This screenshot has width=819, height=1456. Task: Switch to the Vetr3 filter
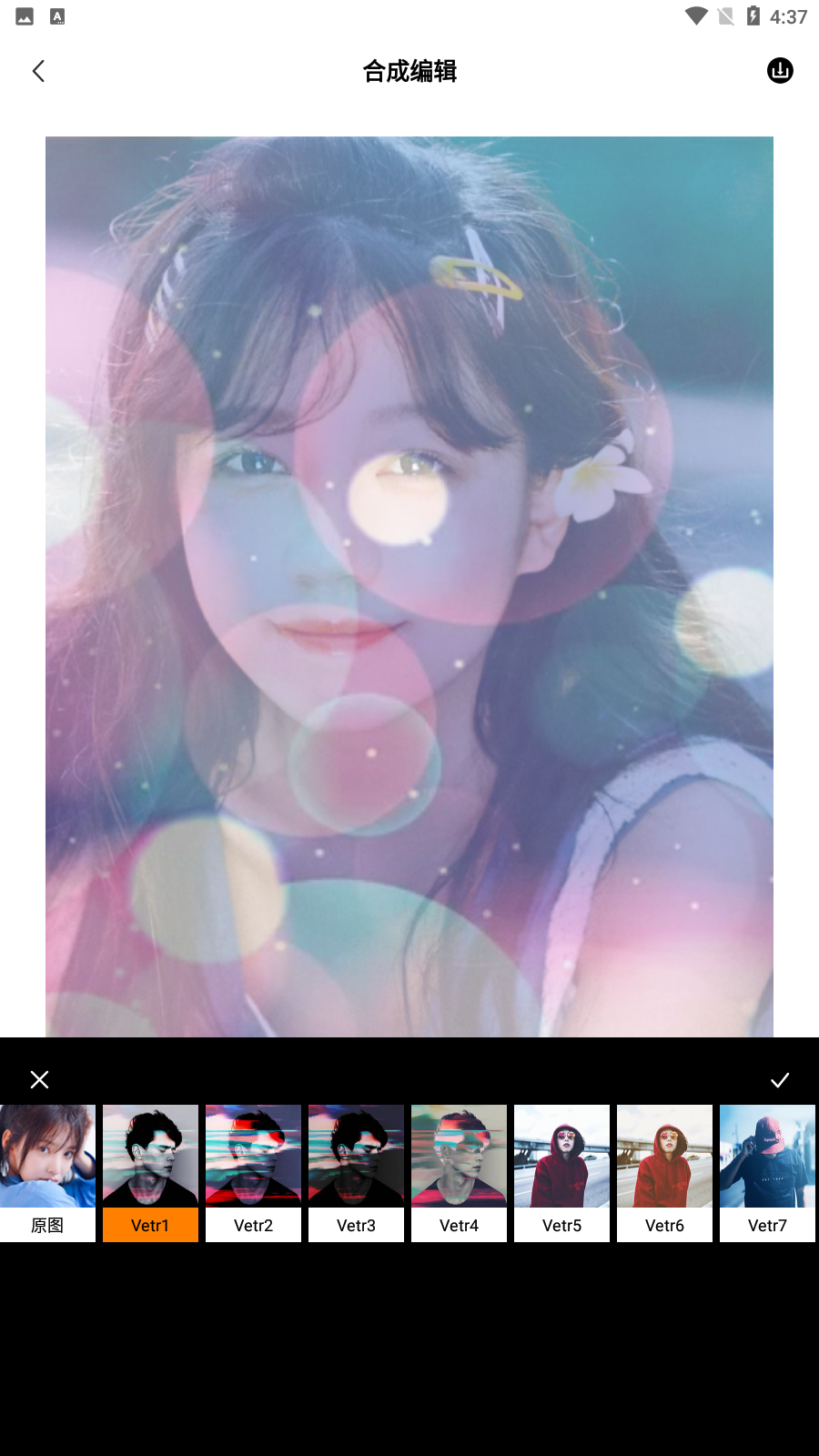[356, 1173]
